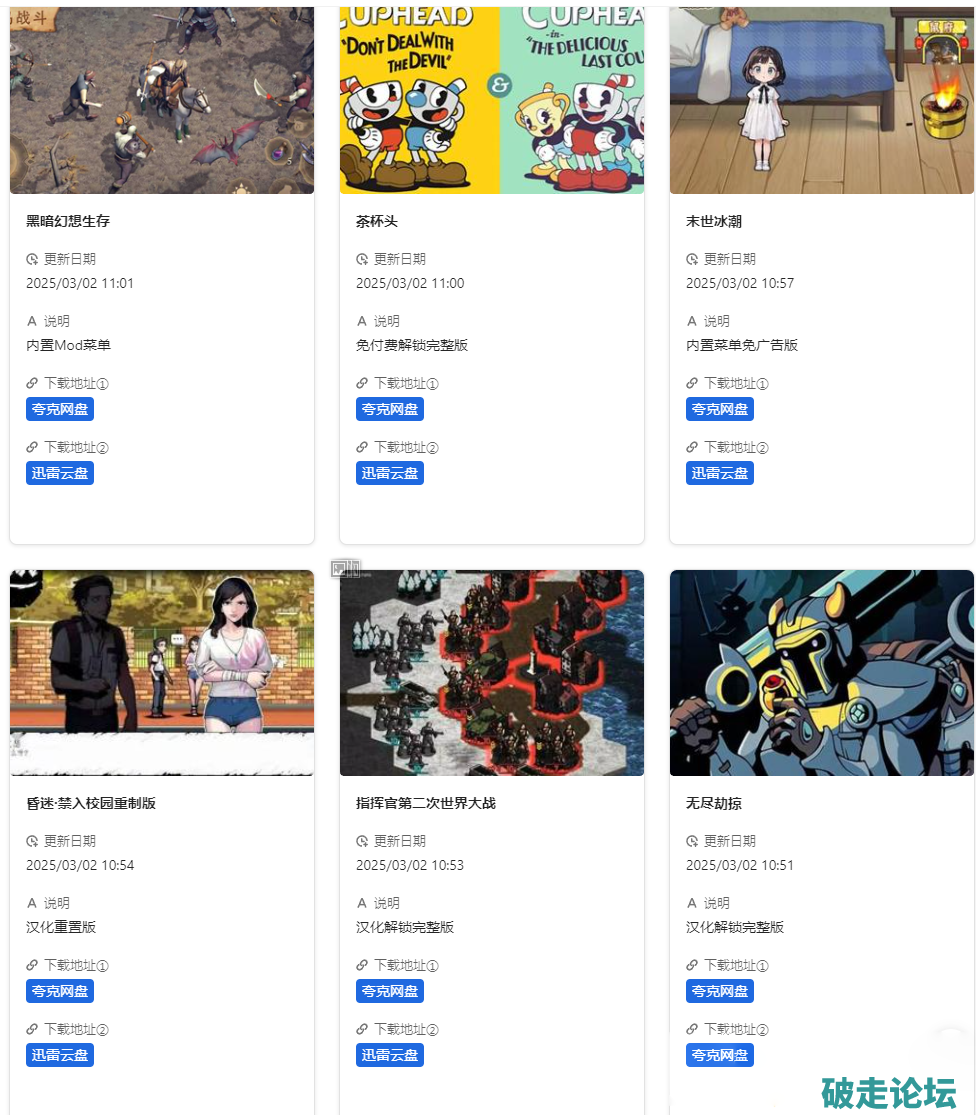This screenshot has height=1115, width=976.
Task: Tap 夸克网盘 for 指挥官第二次世界大战
Action: (390, 991)
